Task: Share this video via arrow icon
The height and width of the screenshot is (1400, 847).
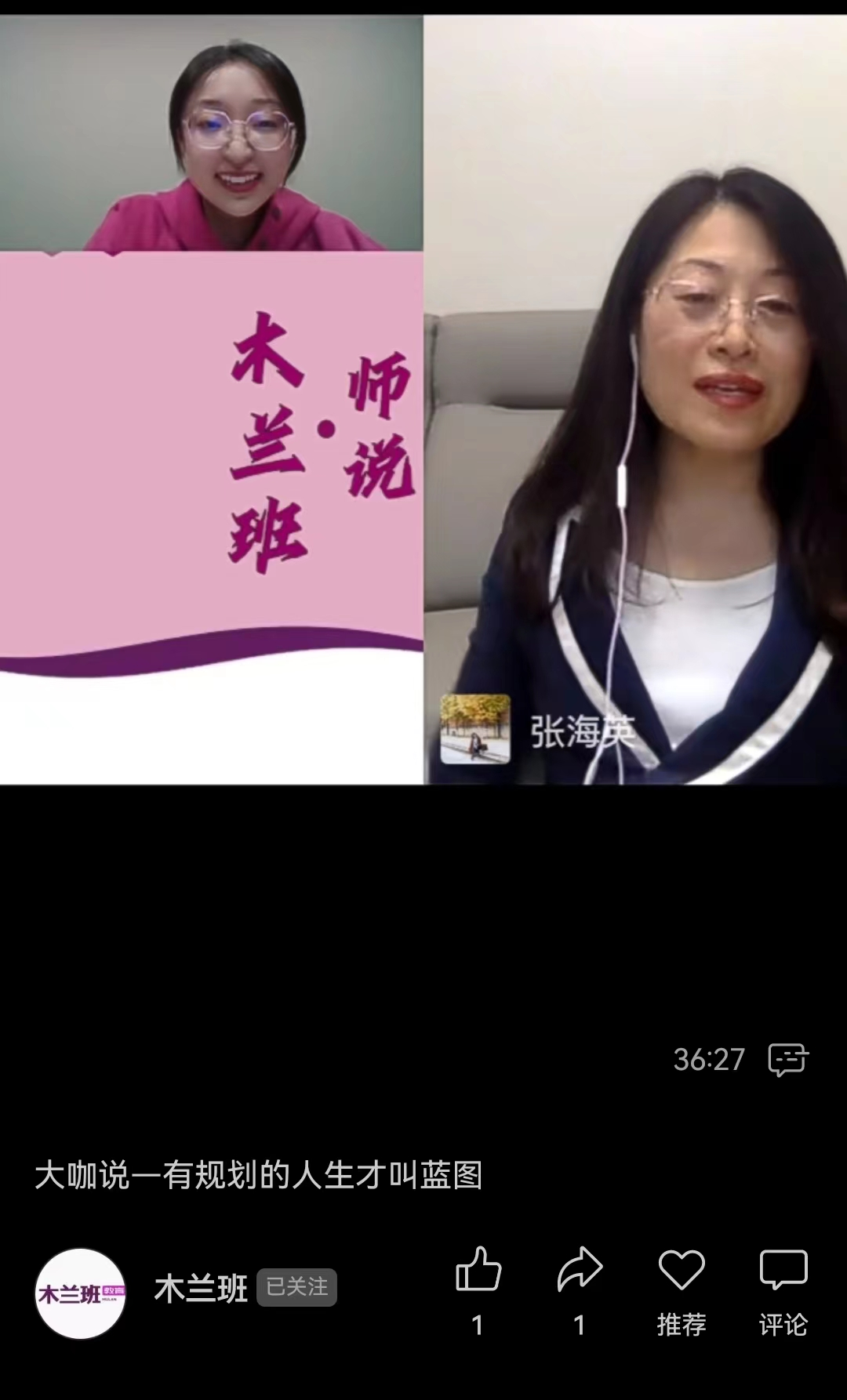Action: click(580, 1270)
